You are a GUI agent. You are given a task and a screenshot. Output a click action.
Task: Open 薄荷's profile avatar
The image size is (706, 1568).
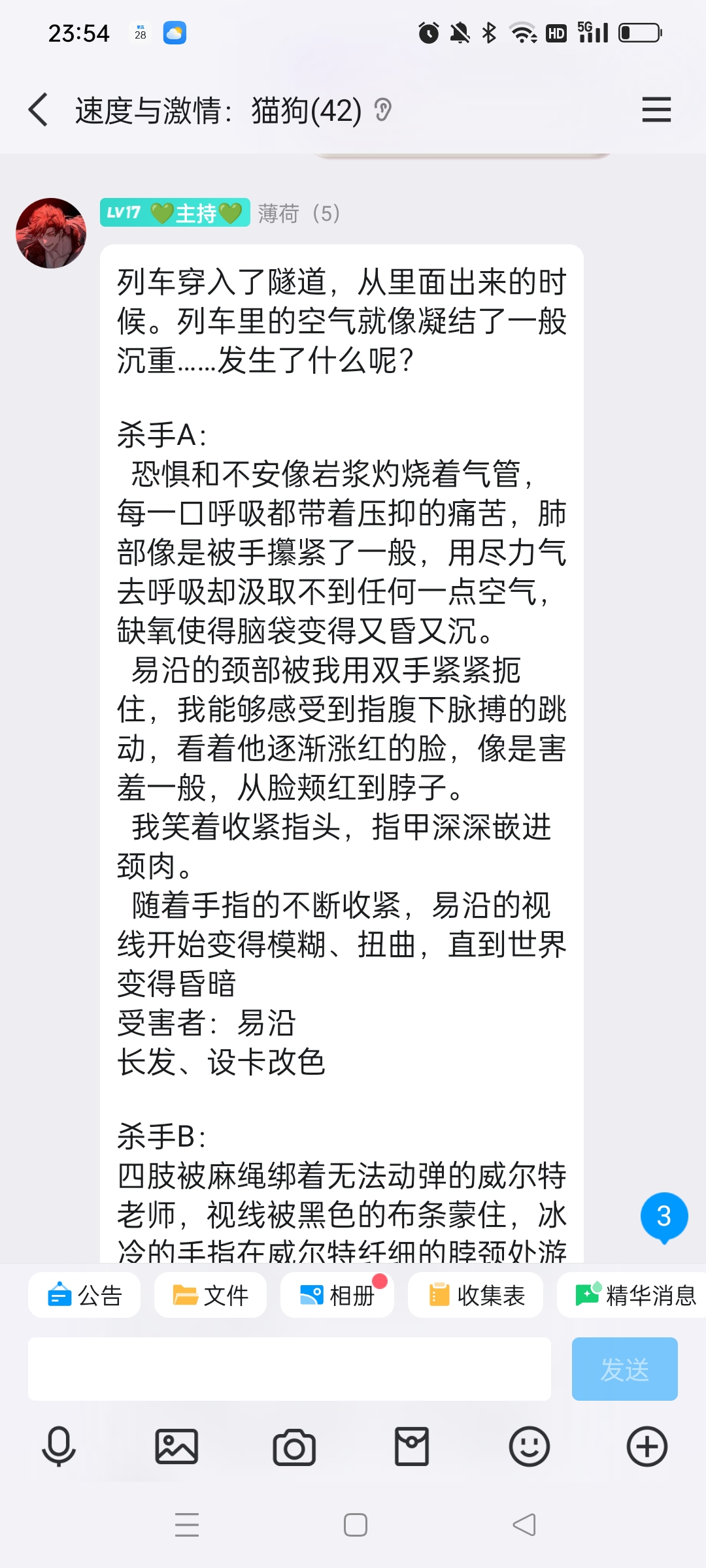[x=51, y=233]
